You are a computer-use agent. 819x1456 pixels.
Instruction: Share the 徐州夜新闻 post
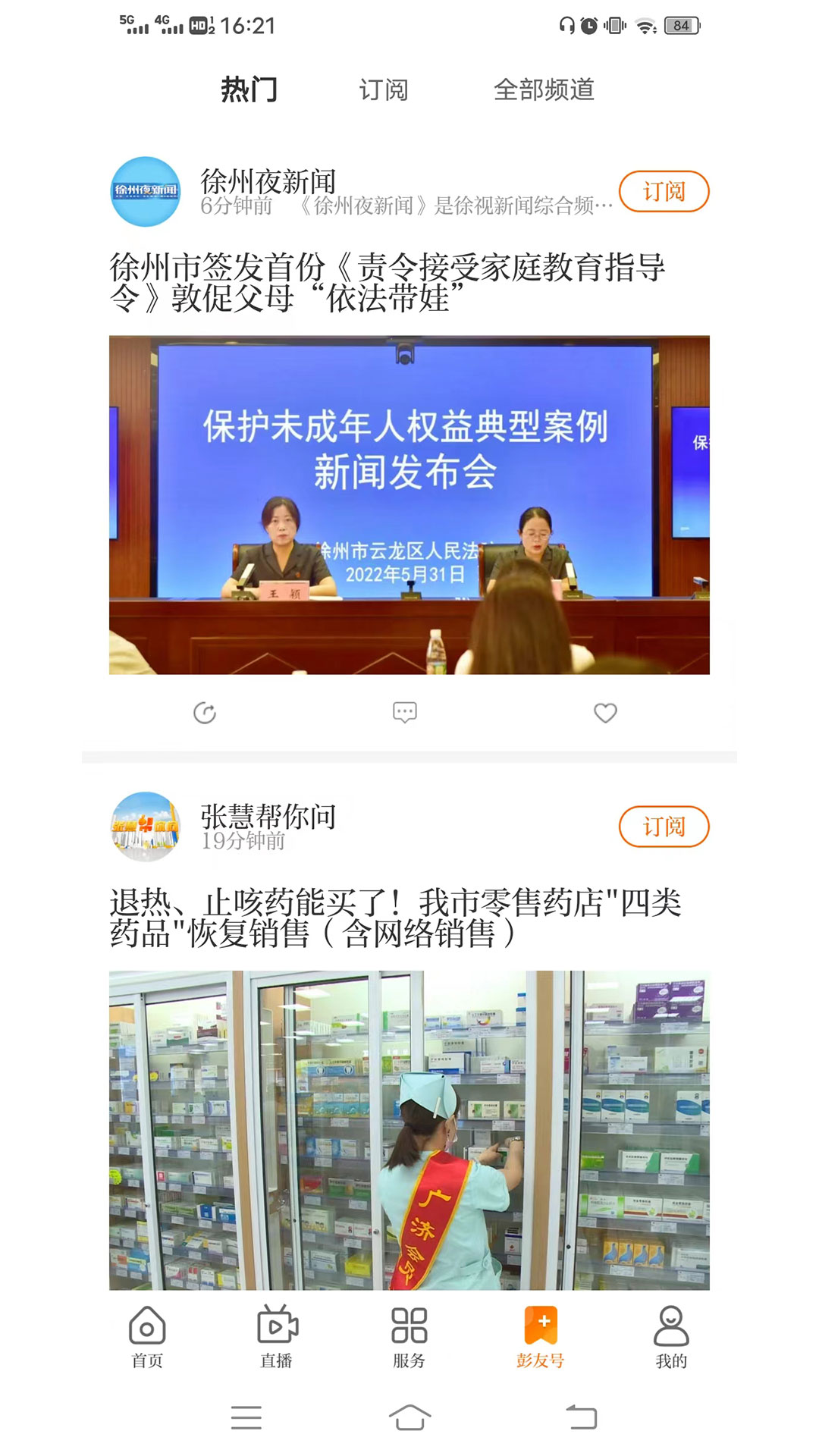[x=205, y=713]
